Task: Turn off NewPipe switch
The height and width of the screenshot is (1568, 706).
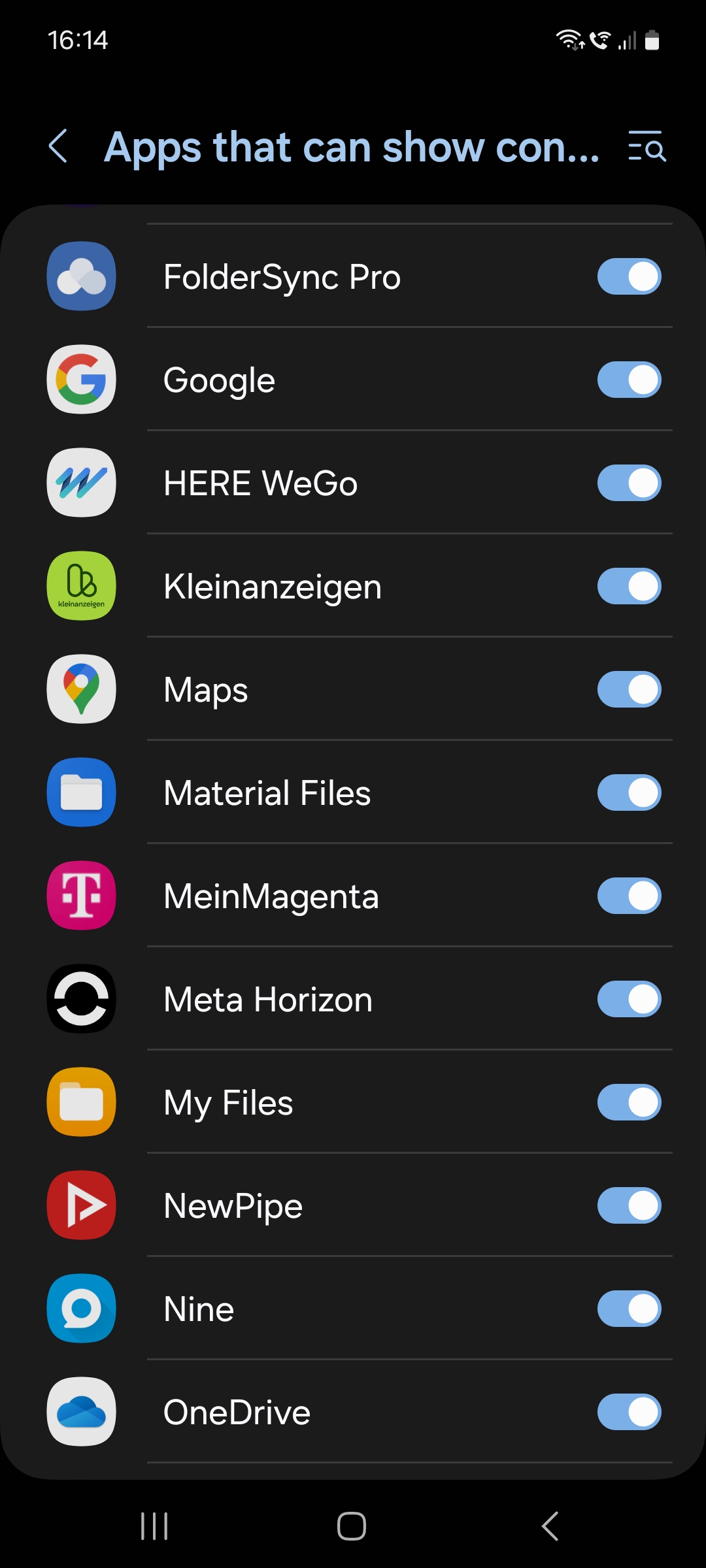Action: [629, 1205]
